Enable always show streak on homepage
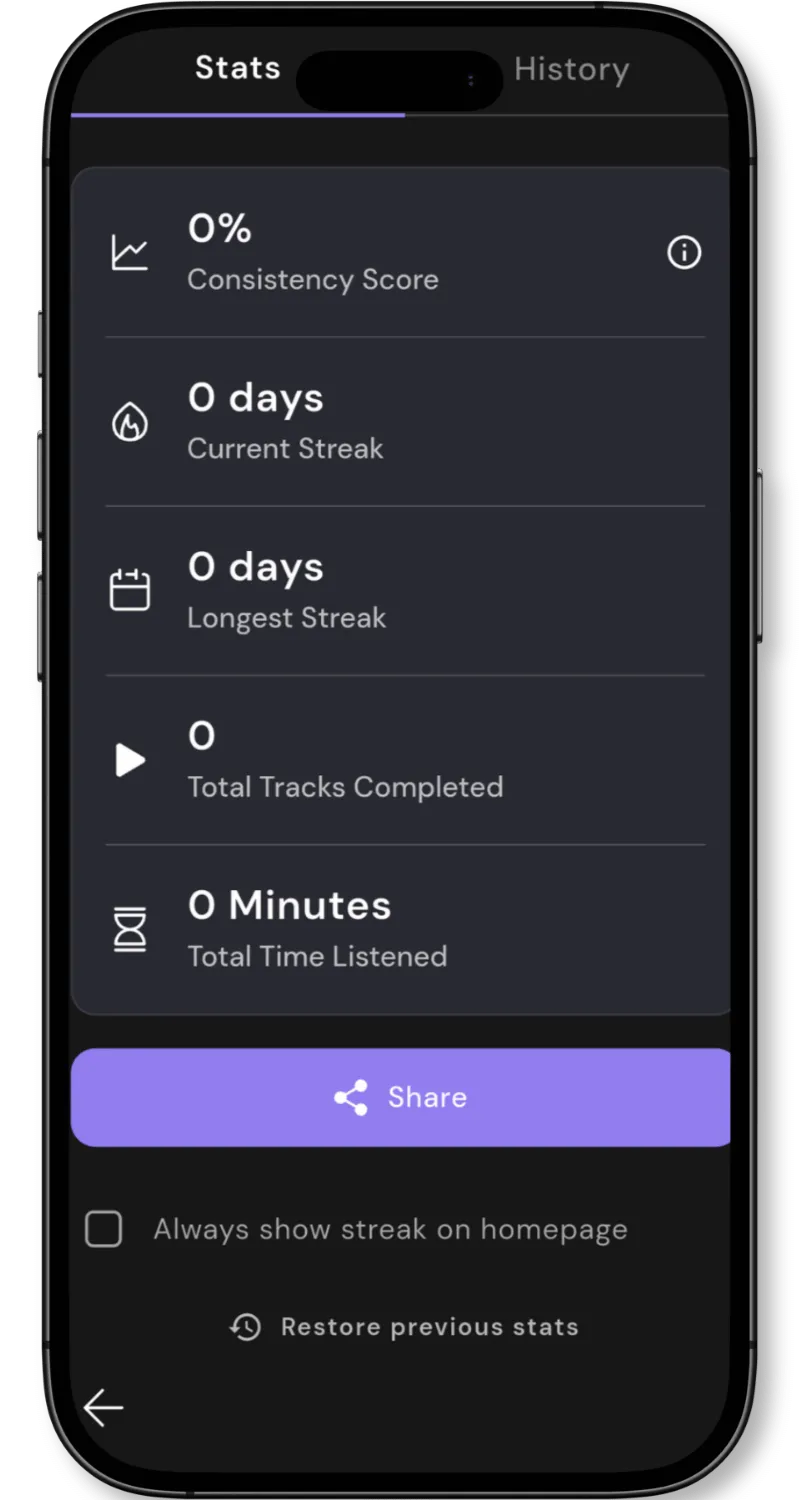 pos(104,1229)
